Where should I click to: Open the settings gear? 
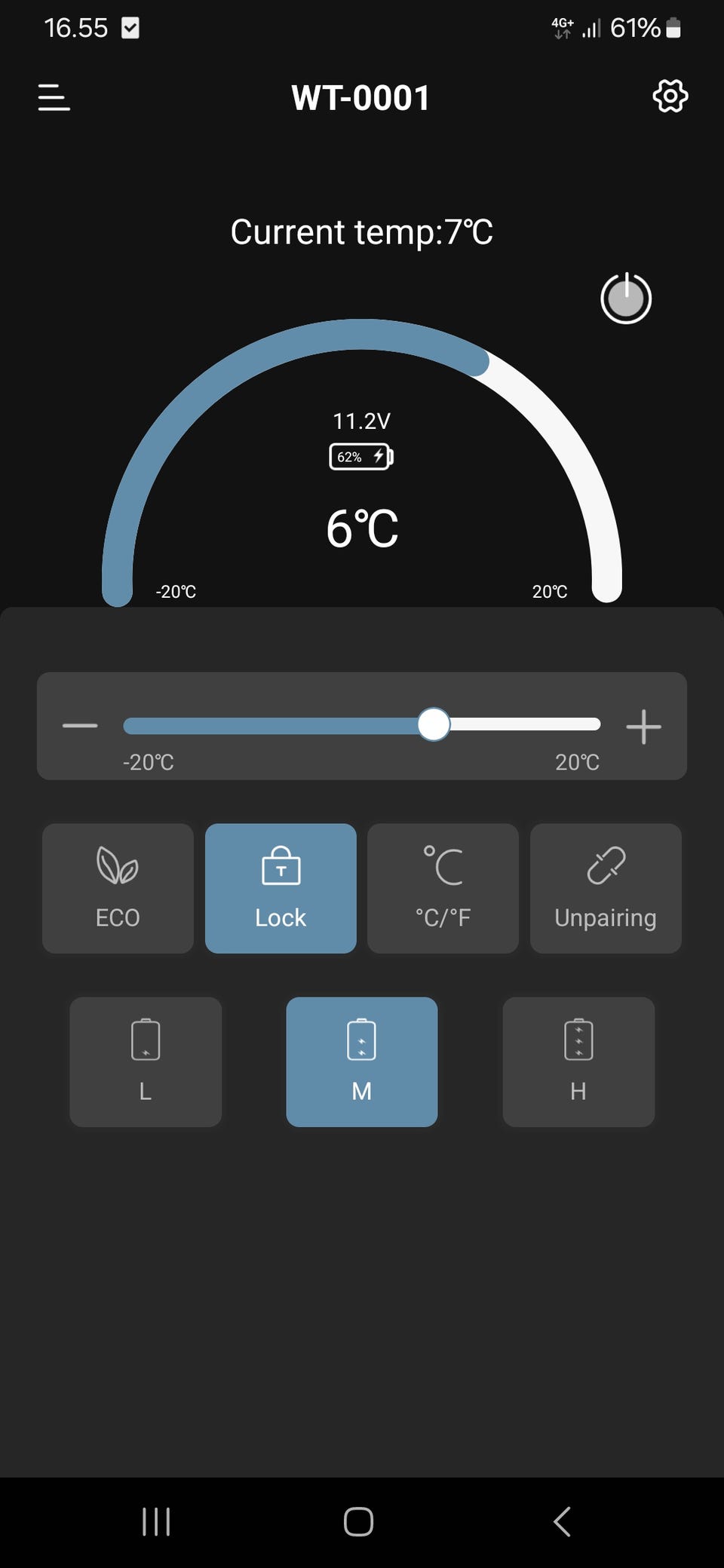(670, 96)
